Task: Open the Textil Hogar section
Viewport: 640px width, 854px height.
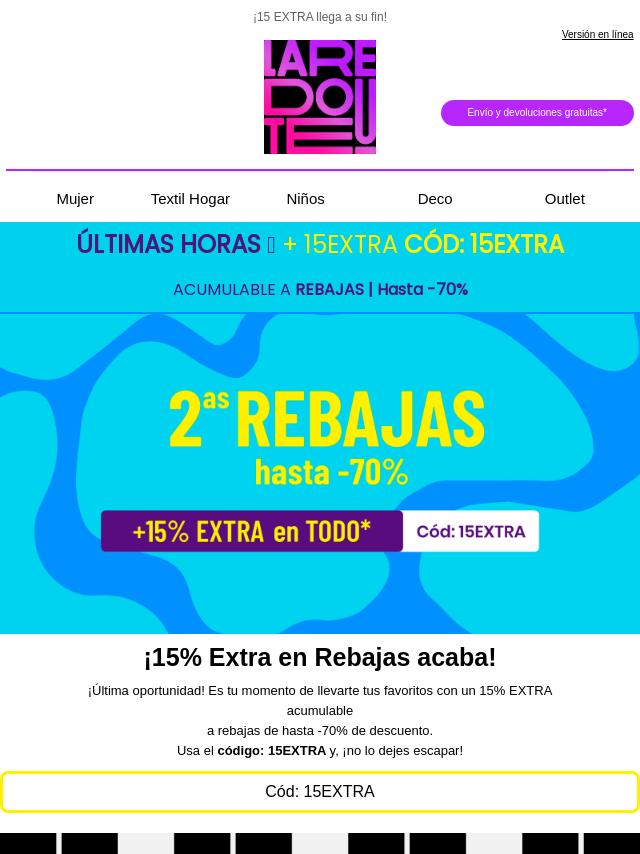Action: coord(190,199)
